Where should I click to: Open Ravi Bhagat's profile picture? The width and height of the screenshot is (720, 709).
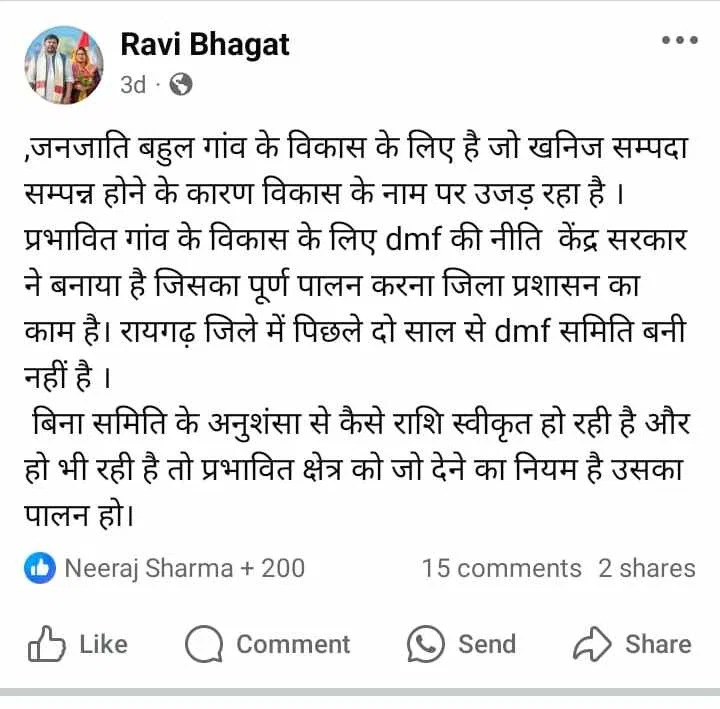tap(65, 63)
